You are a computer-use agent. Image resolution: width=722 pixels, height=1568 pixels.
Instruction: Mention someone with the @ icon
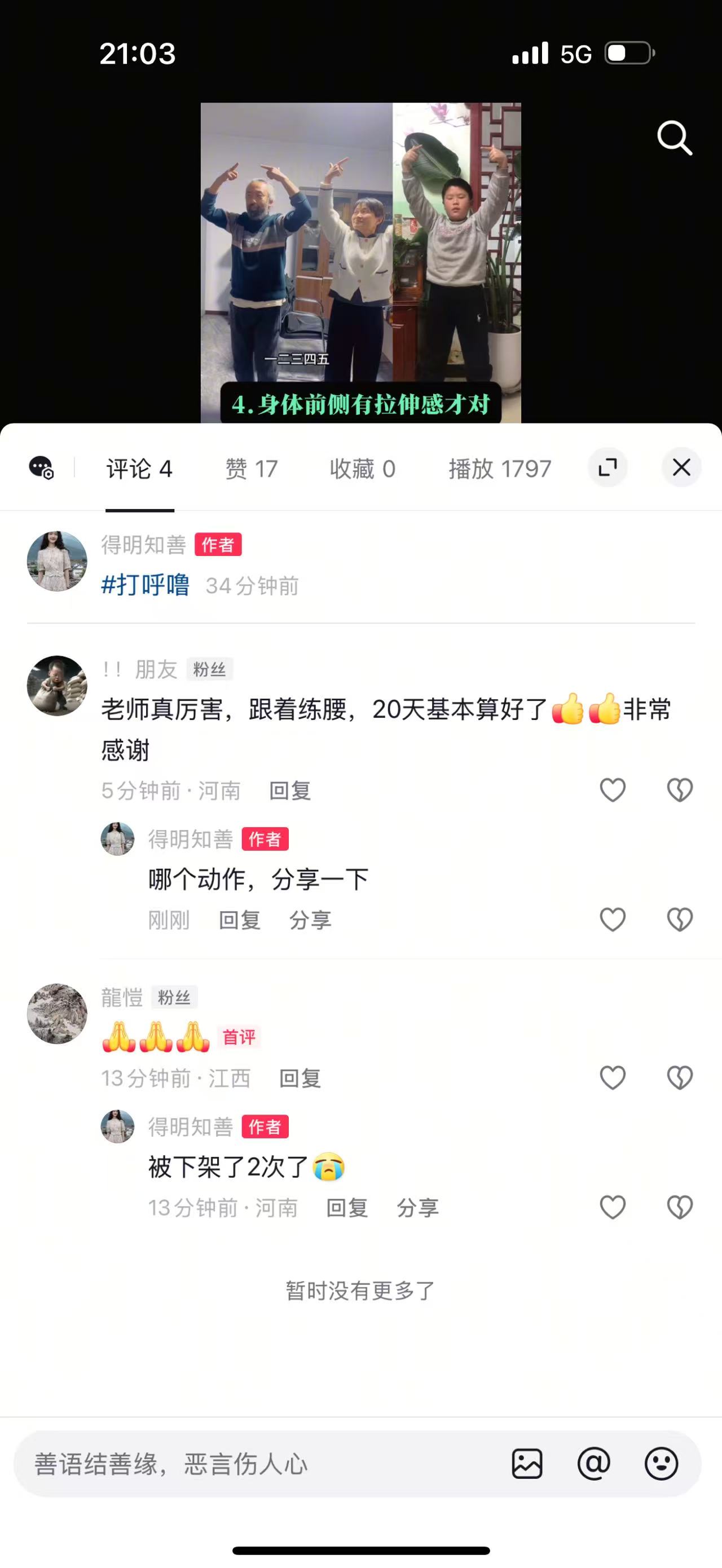pyautogui.click(x=593, y=1464)
